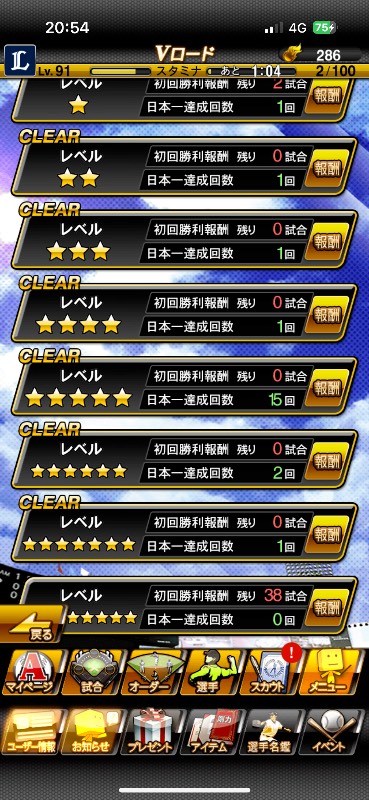Open the オーダー tab
The height and width of the screenshot is (800, 369).
coord(153,672)
